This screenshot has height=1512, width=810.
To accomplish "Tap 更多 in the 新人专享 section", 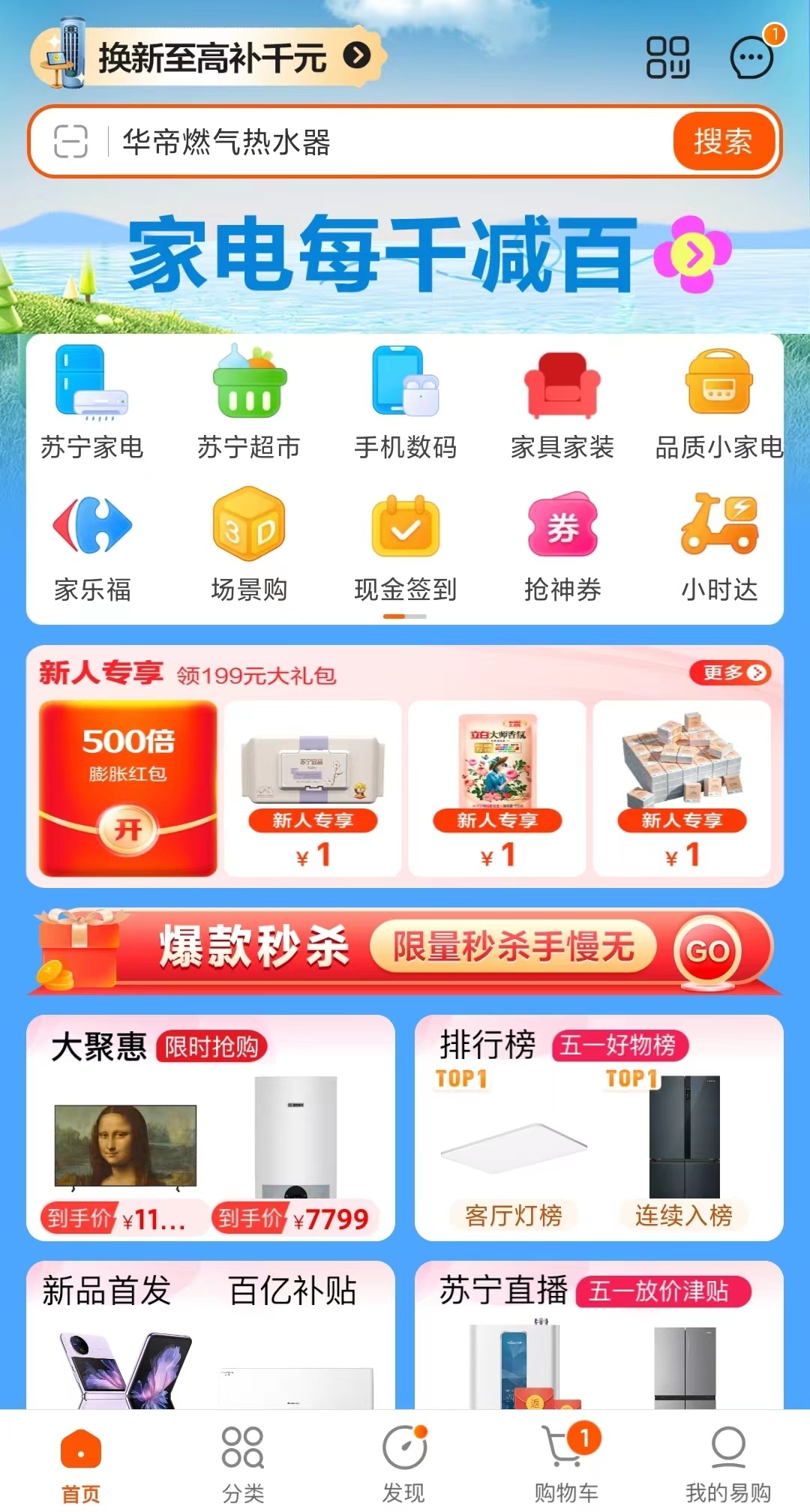I will tap(730, 673).
